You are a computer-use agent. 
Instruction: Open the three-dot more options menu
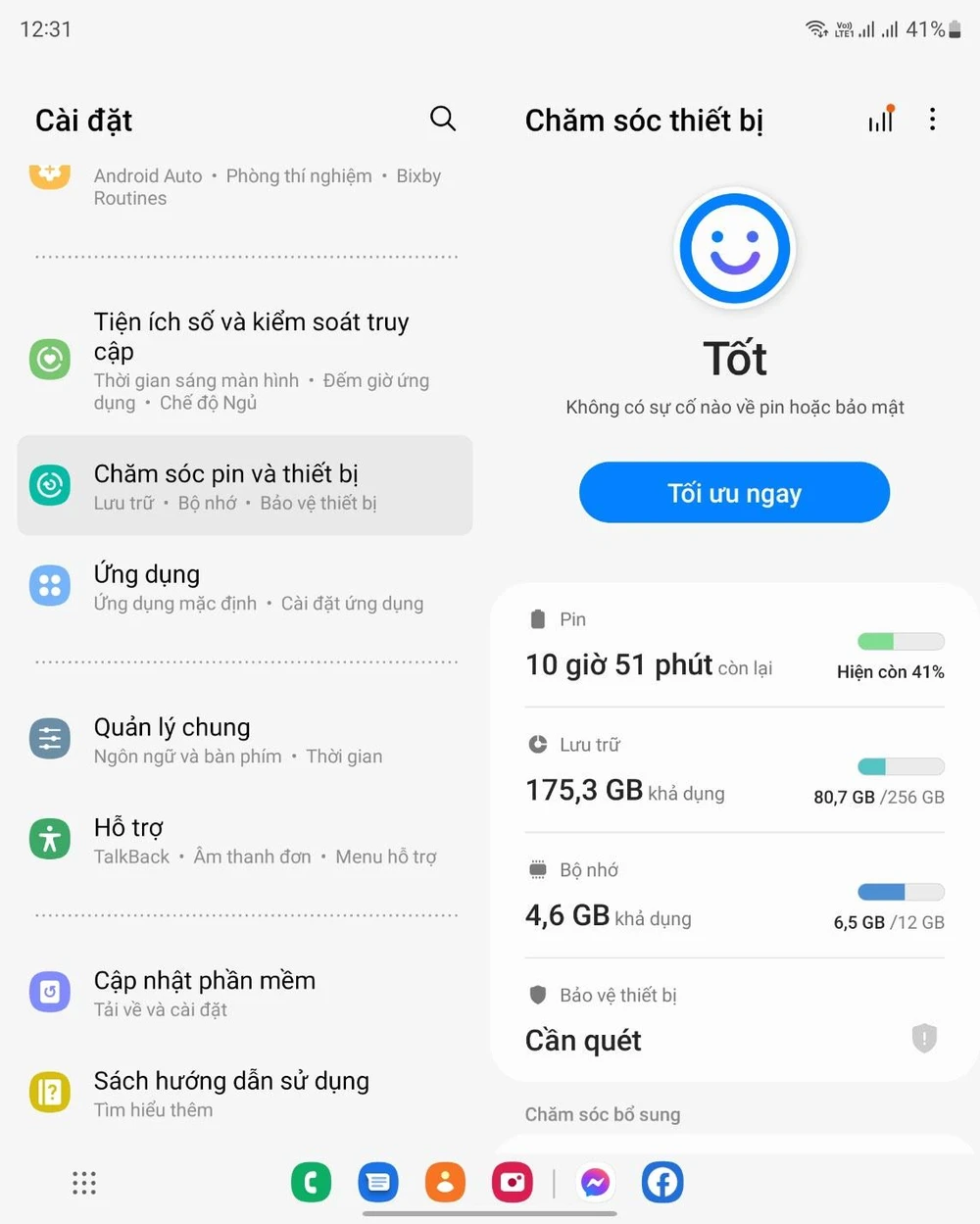pyautogui.click(x=932, y=119)
